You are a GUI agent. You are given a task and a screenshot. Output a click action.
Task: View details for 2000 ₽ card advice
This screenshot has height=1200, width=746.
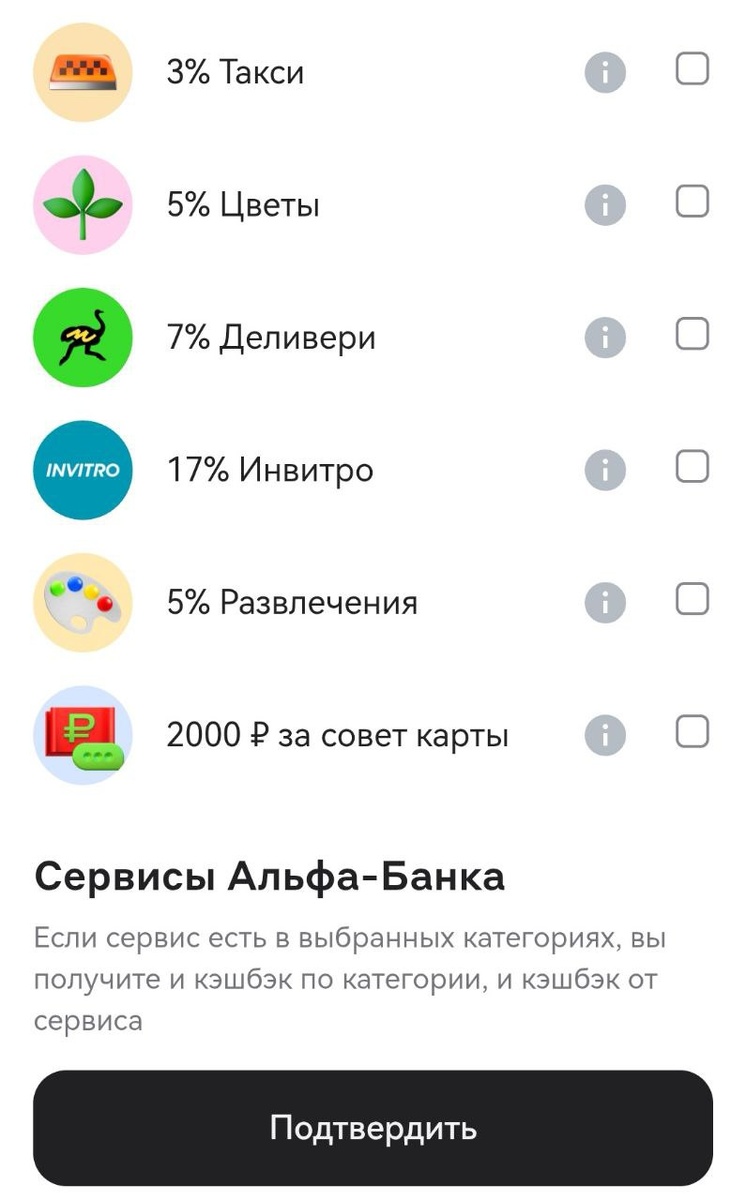pyautogui.click(x=604, y=734)
